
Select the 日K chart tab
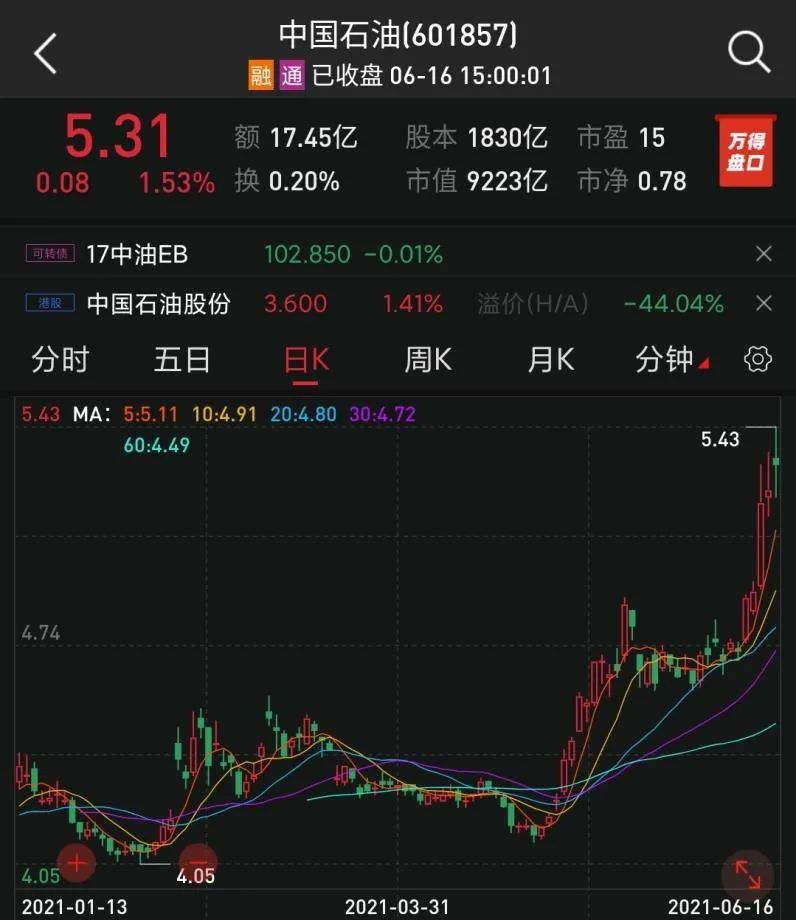[306, 360]
